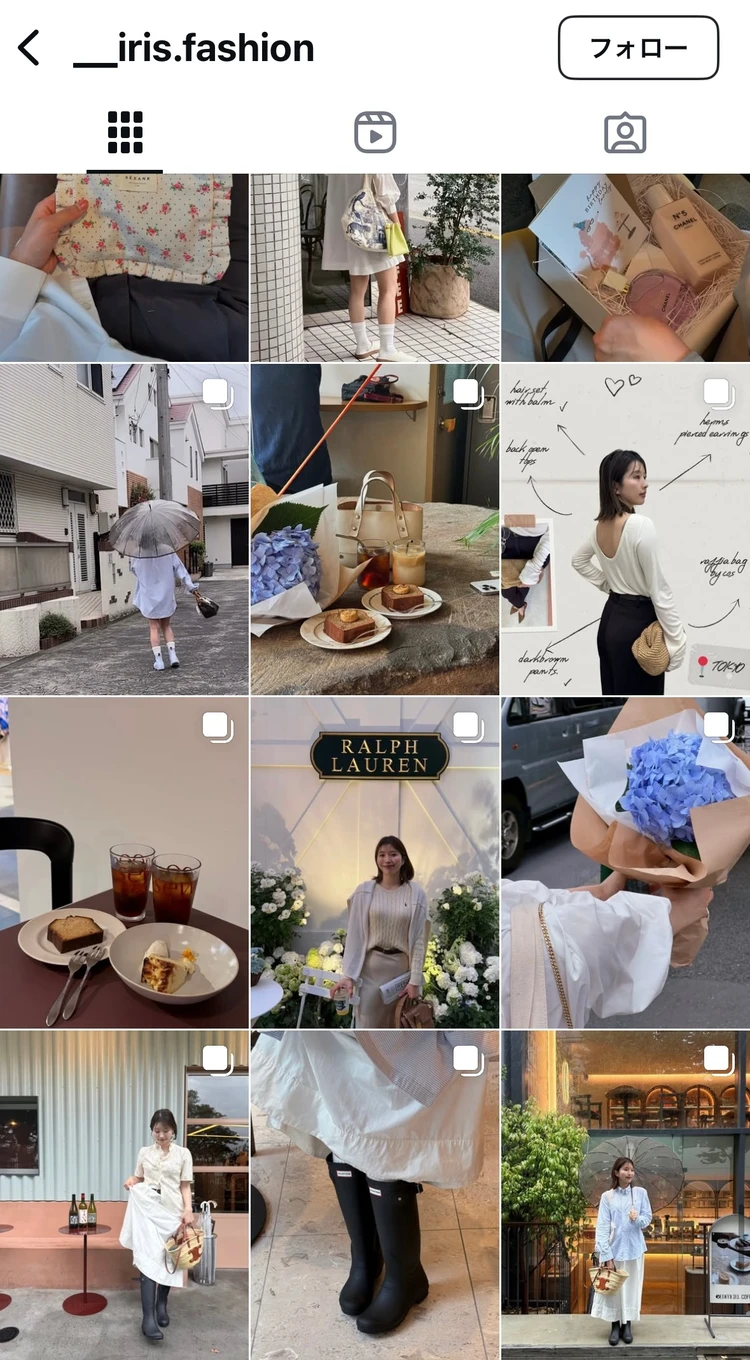Switch to the grid posts tab
Image resolution: width=750 pixels, height=1360 pixels.
click(125, 133)
